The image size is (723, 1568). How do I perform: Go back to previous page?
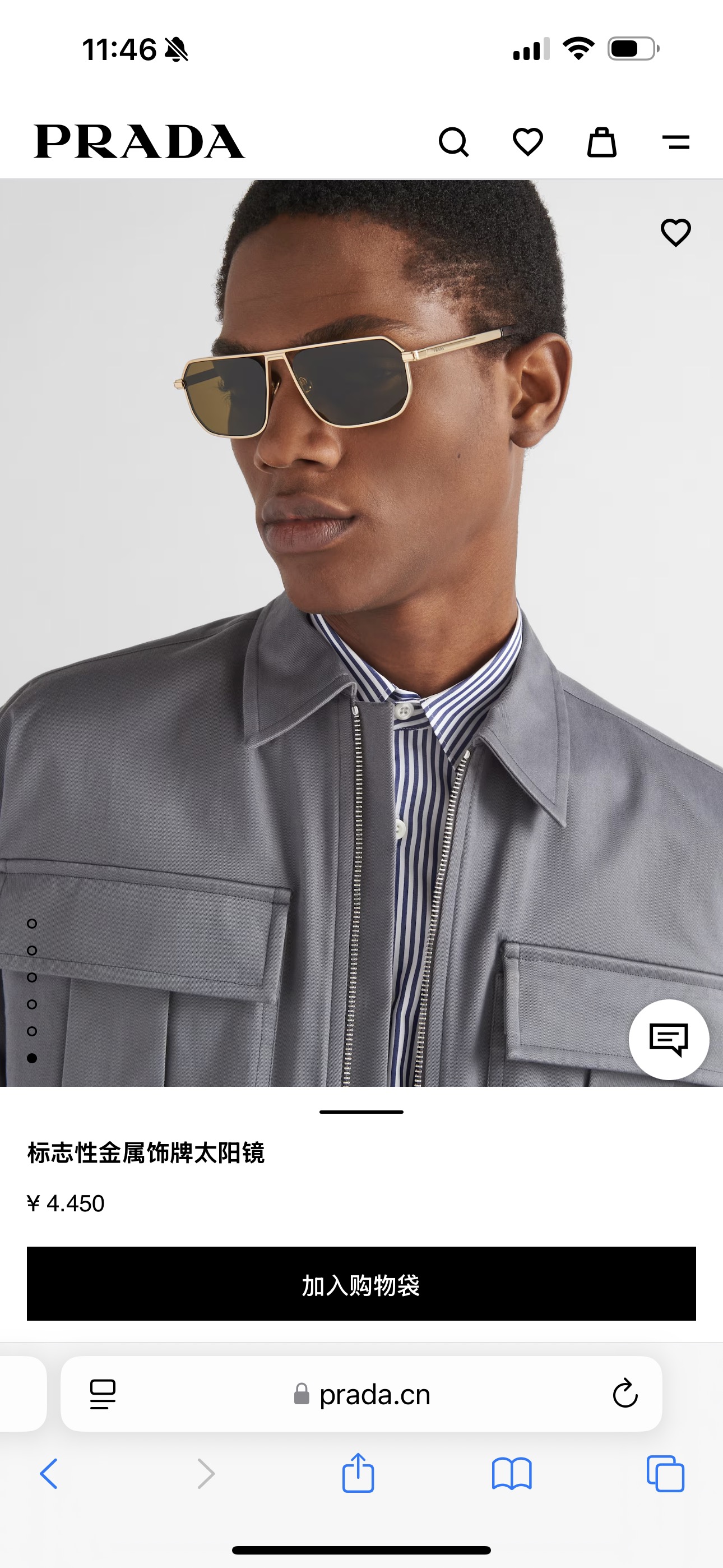pos(49,1474)
